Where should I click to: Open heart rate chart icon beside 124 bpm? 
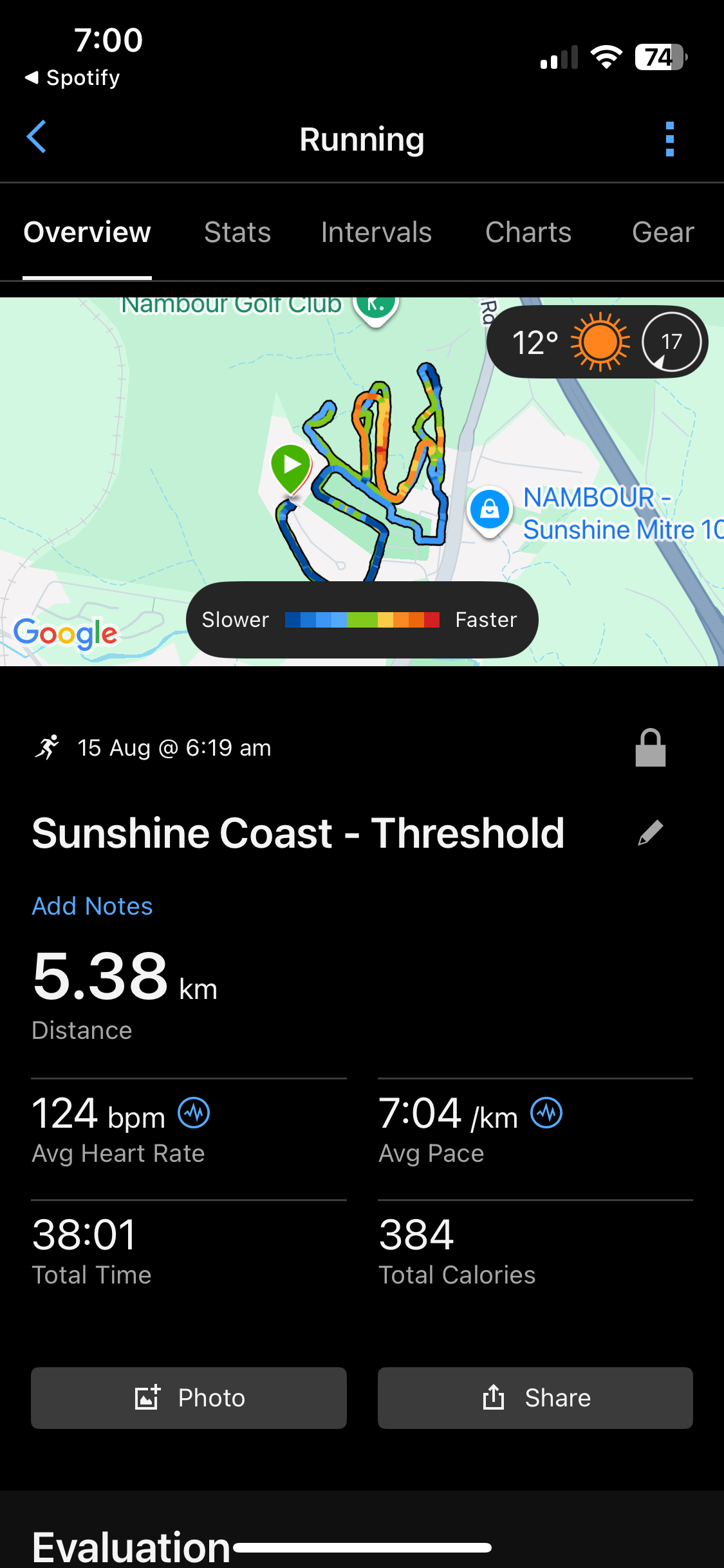(x=194, y=1113)
